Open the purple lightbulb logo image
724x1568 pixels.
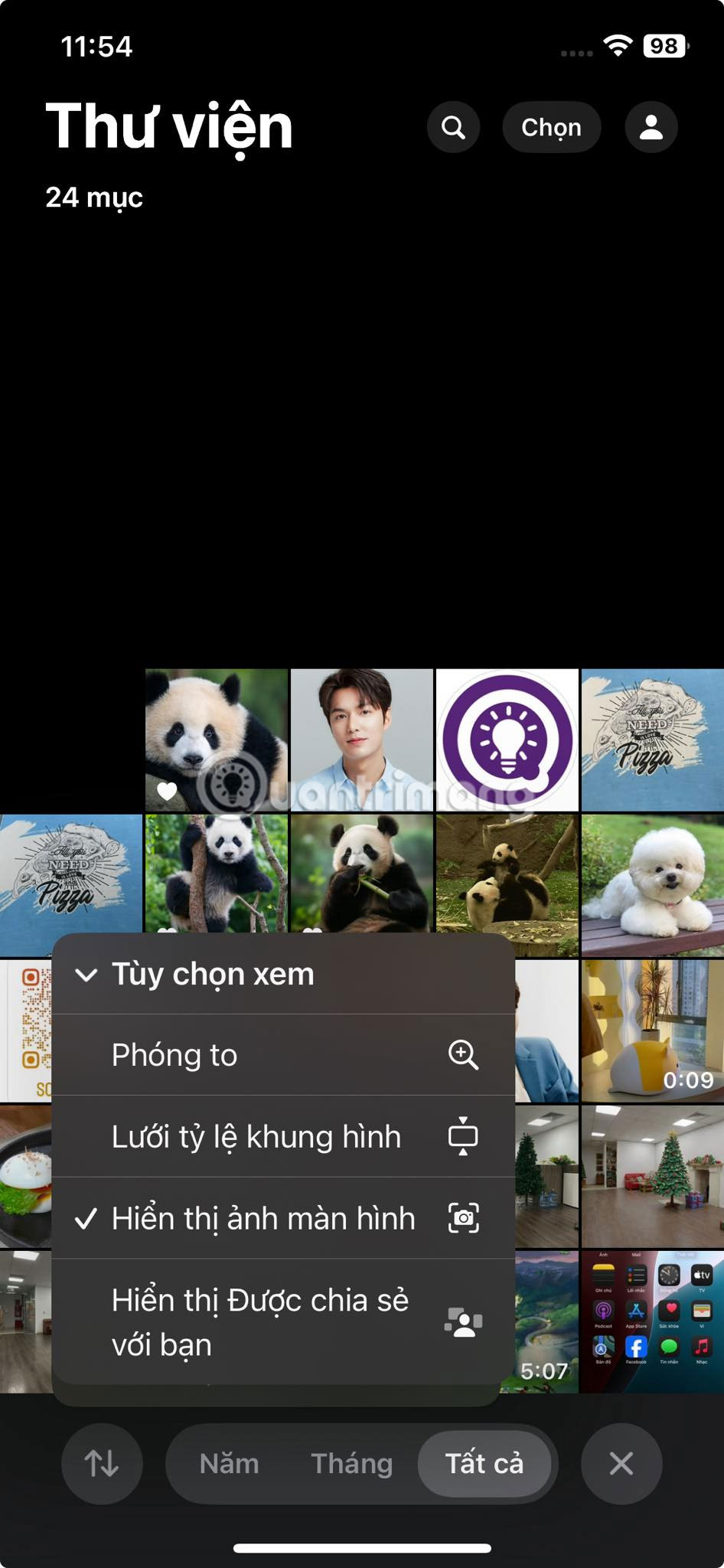click(507, 739)
